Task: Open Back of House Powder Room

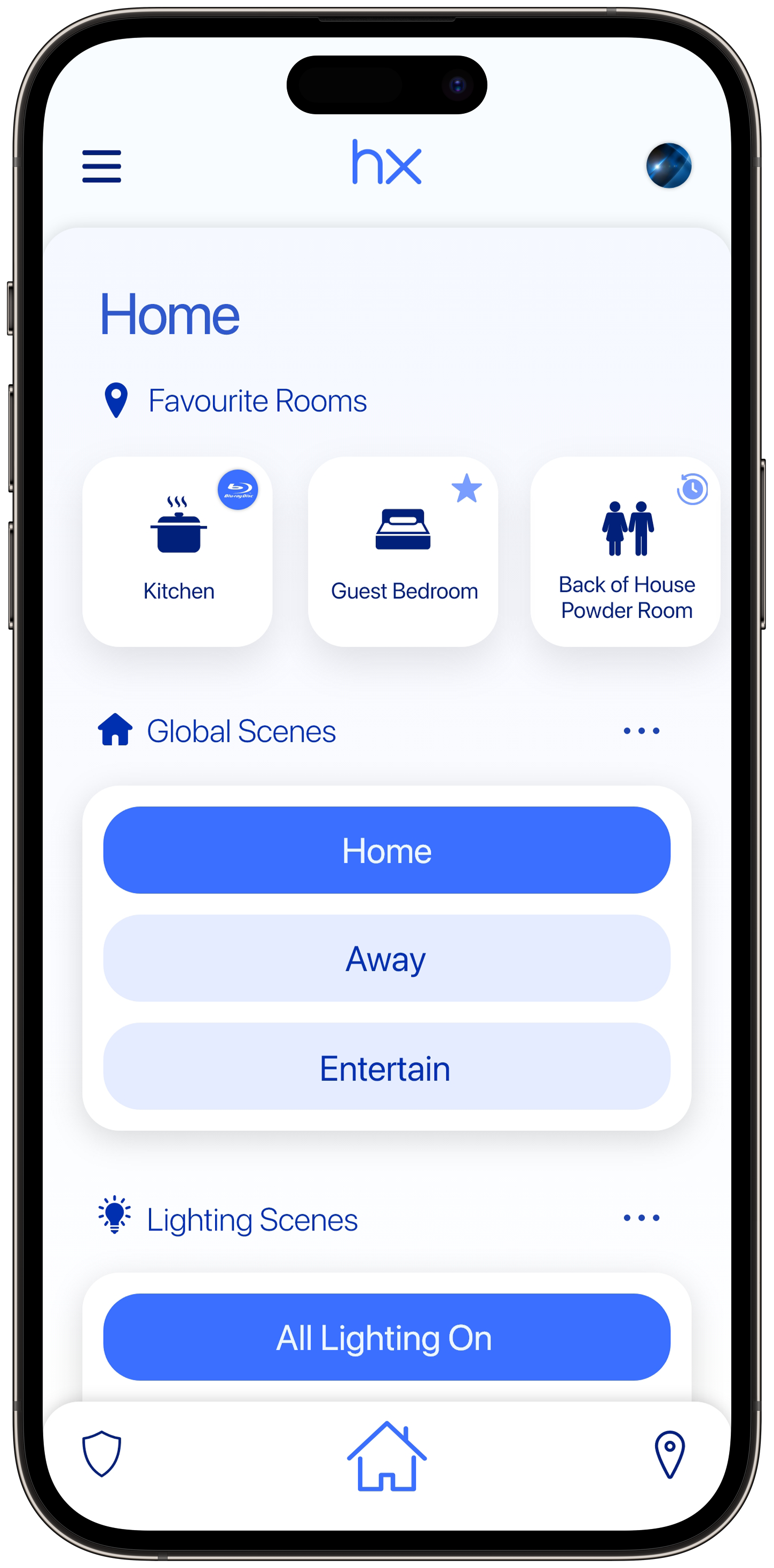Action: coord(625,552)
